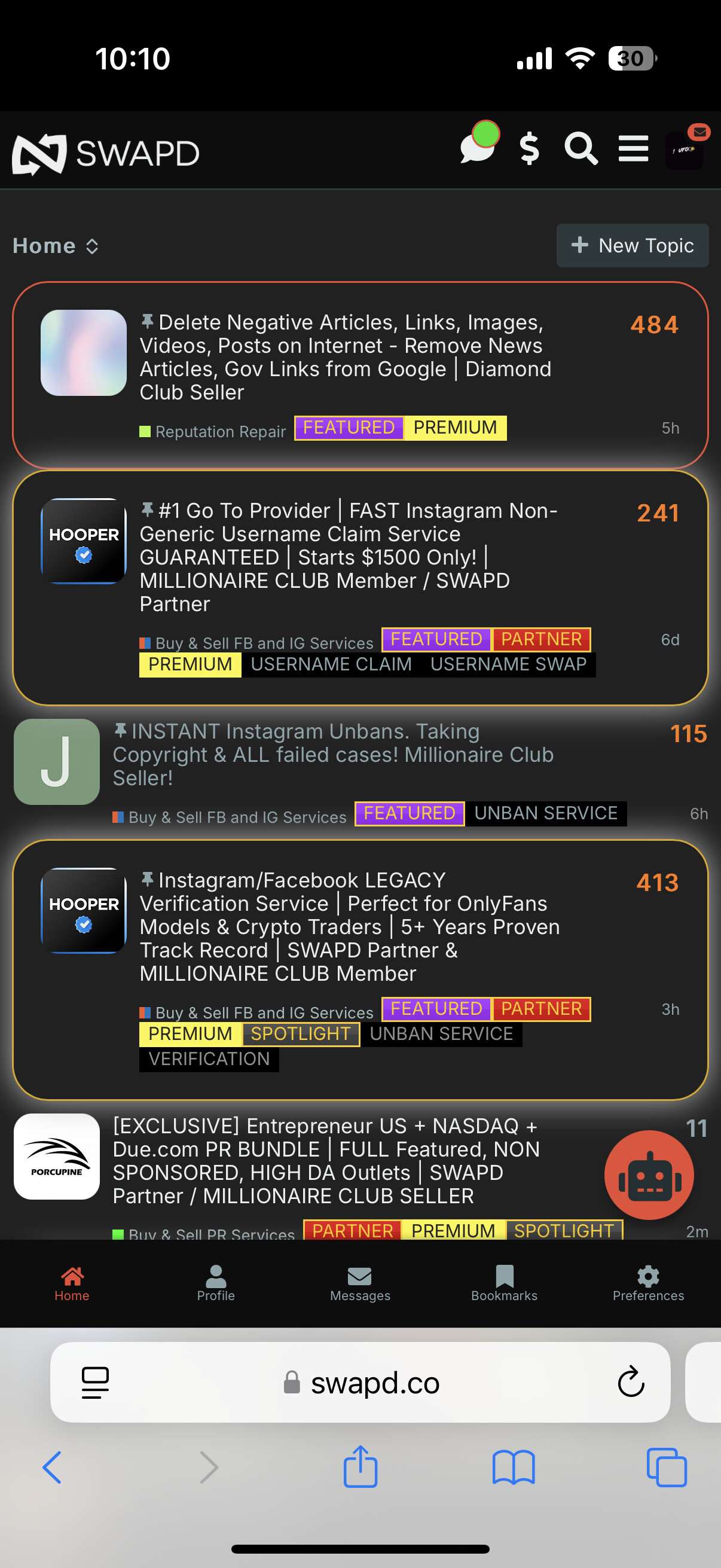Create a New Topic
The width and height of the screenshot is (721, 1568).
tap(632, 245)
